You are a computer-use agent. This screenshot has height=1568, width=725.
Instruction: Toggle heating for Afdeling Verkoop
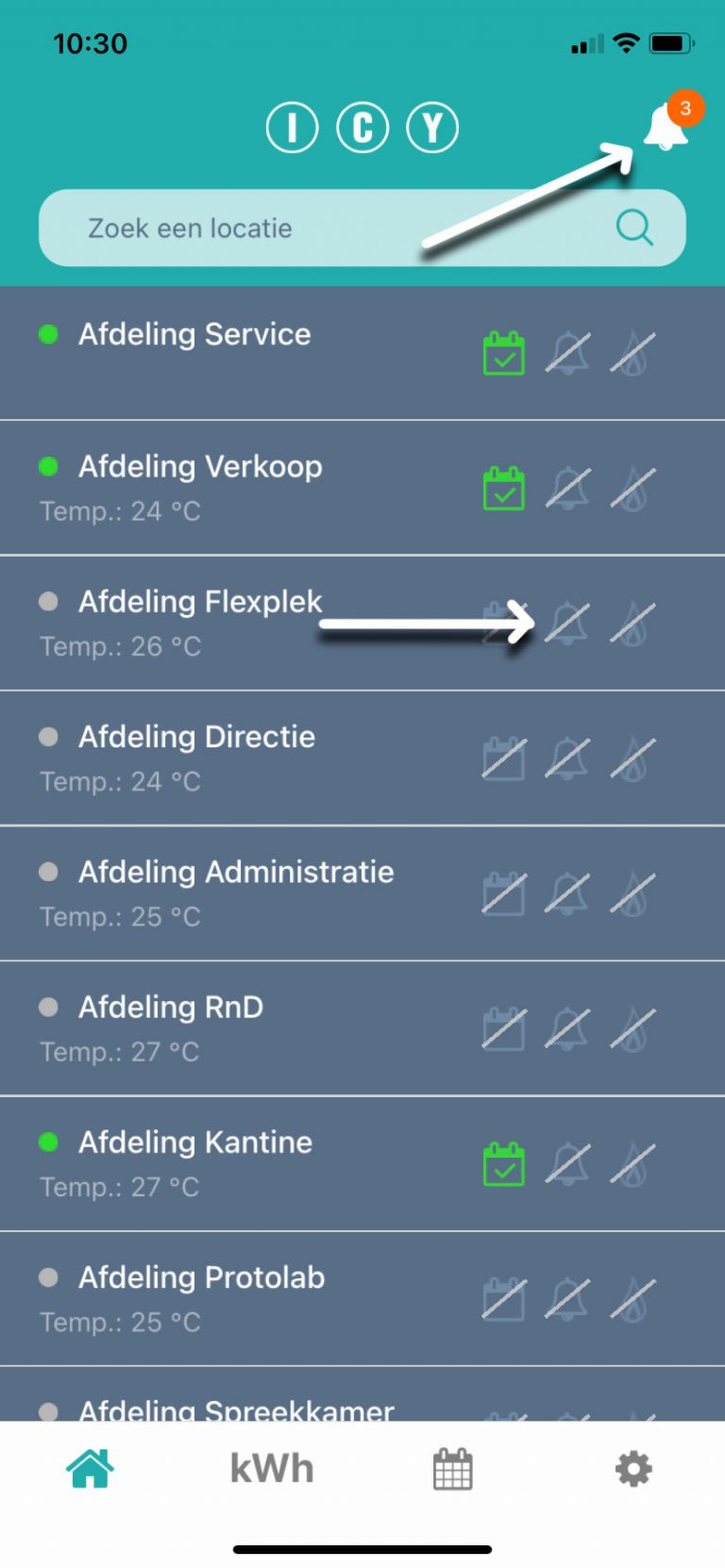[x=631, y=489]
